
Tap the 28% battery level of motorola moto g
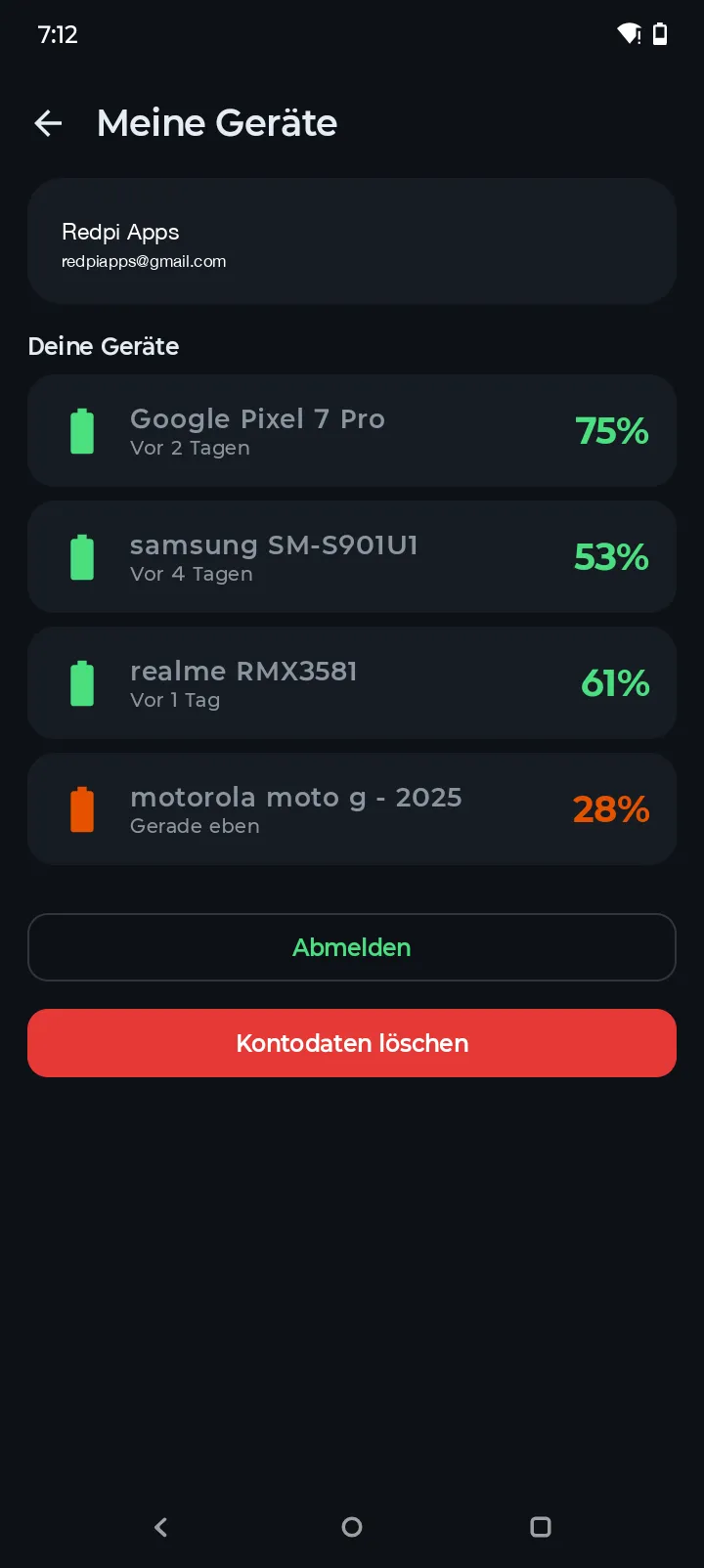(x=611, y=808)
